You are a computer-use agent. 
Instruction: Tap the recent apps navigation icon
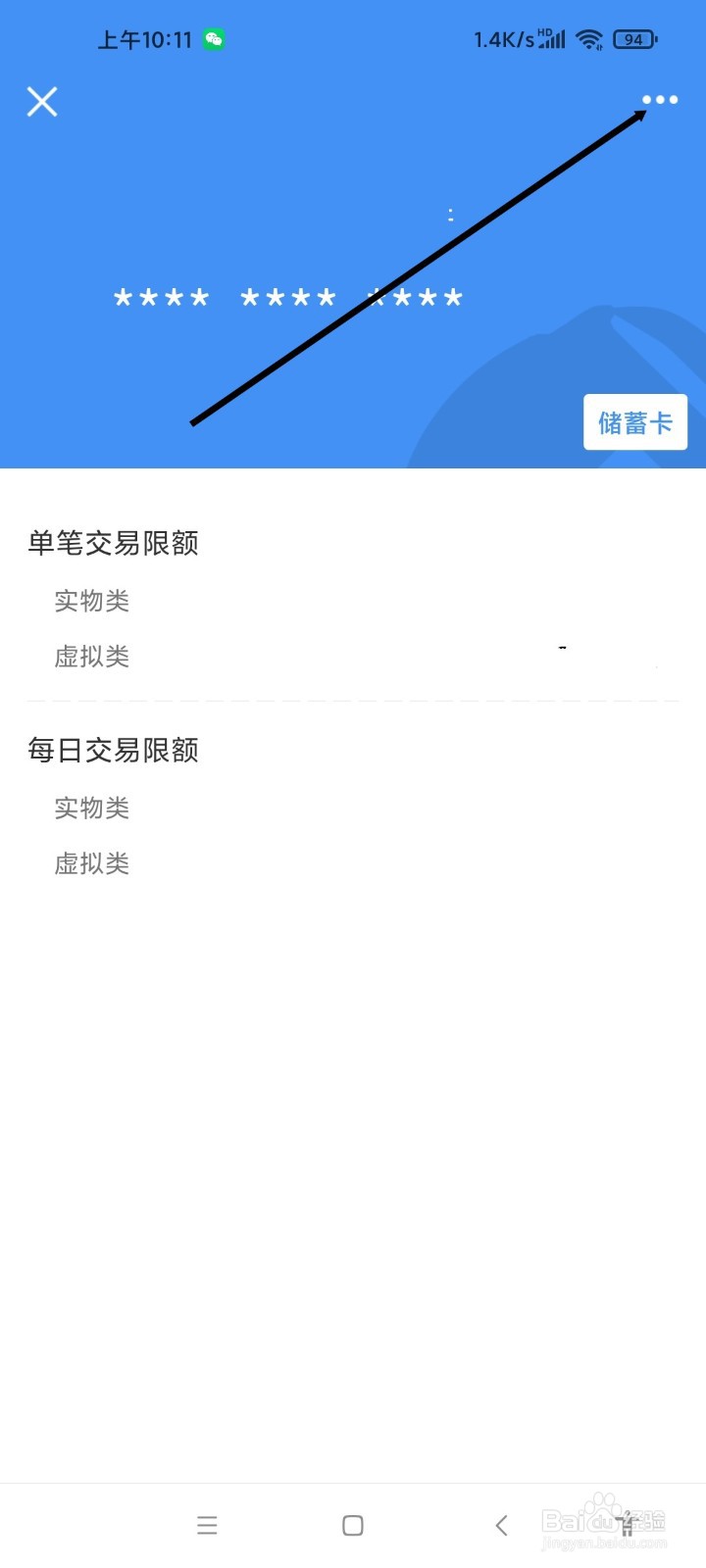click(207, 1525)
